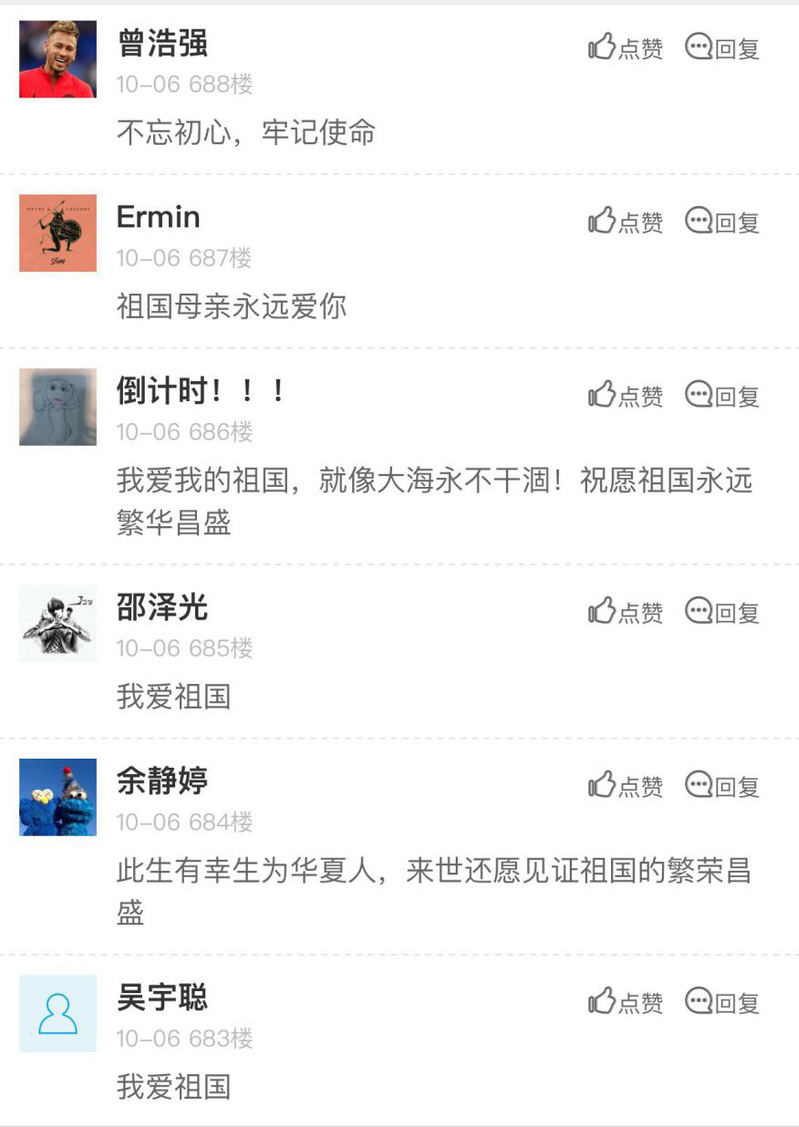799x1127 pixels.
Task: Reply to 倒计时！！！'s comment
Action: [722, 395]
